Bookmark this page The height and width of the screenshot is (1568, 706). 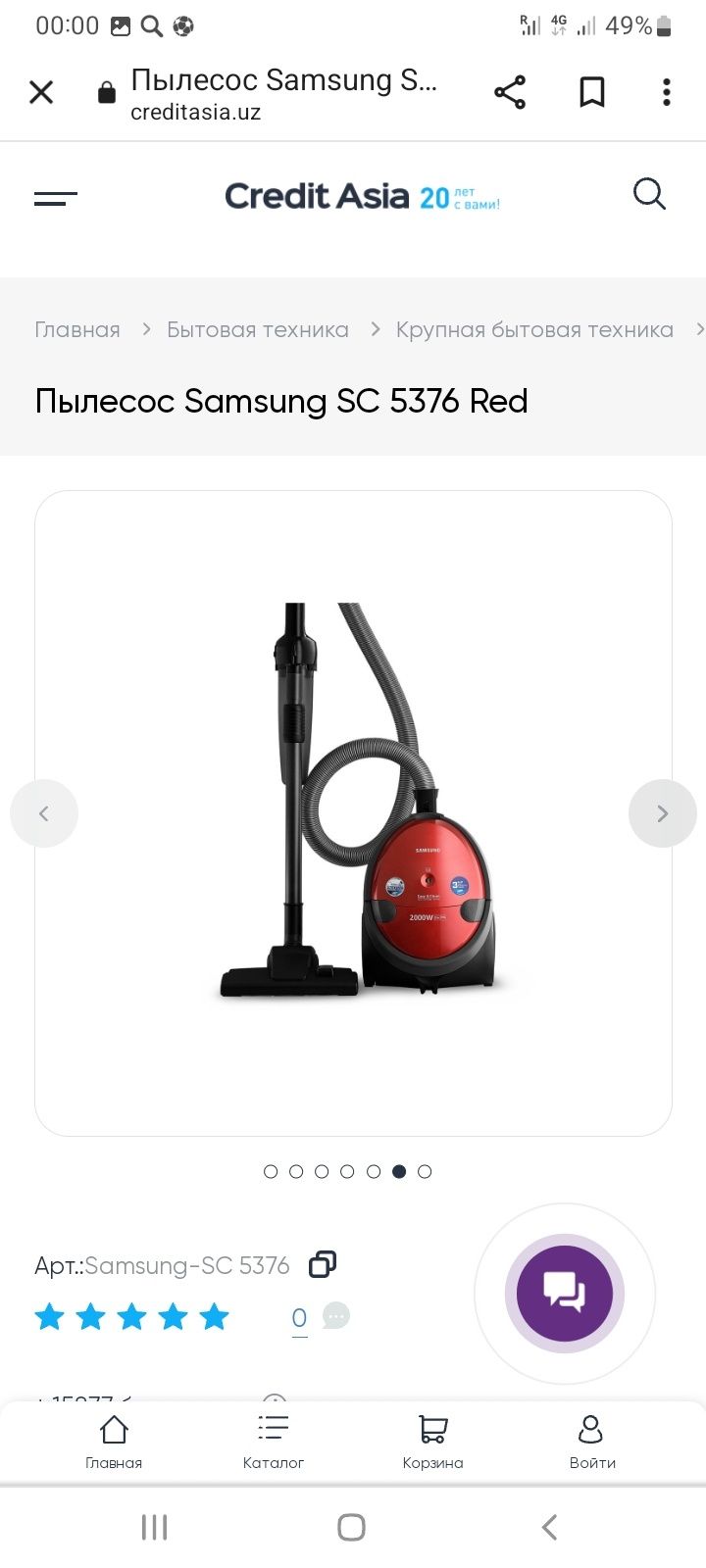[591, 93]
